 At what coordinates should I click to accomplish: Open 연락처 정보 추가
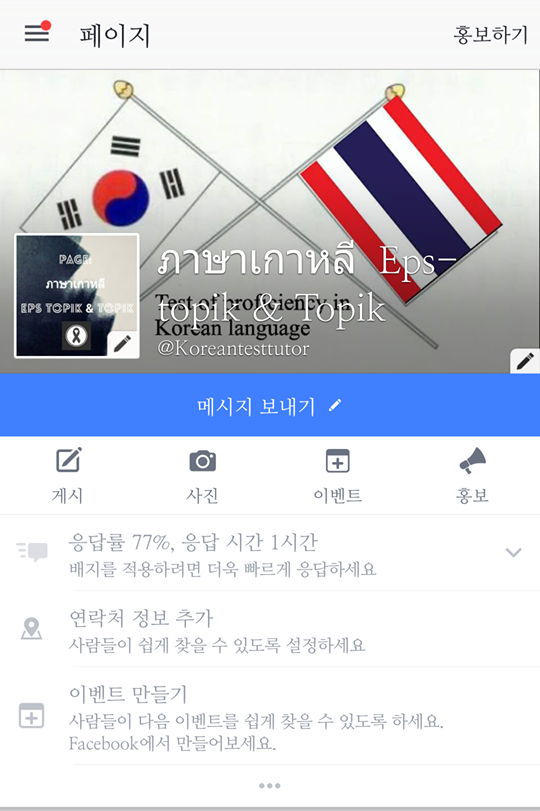point(270,629)
